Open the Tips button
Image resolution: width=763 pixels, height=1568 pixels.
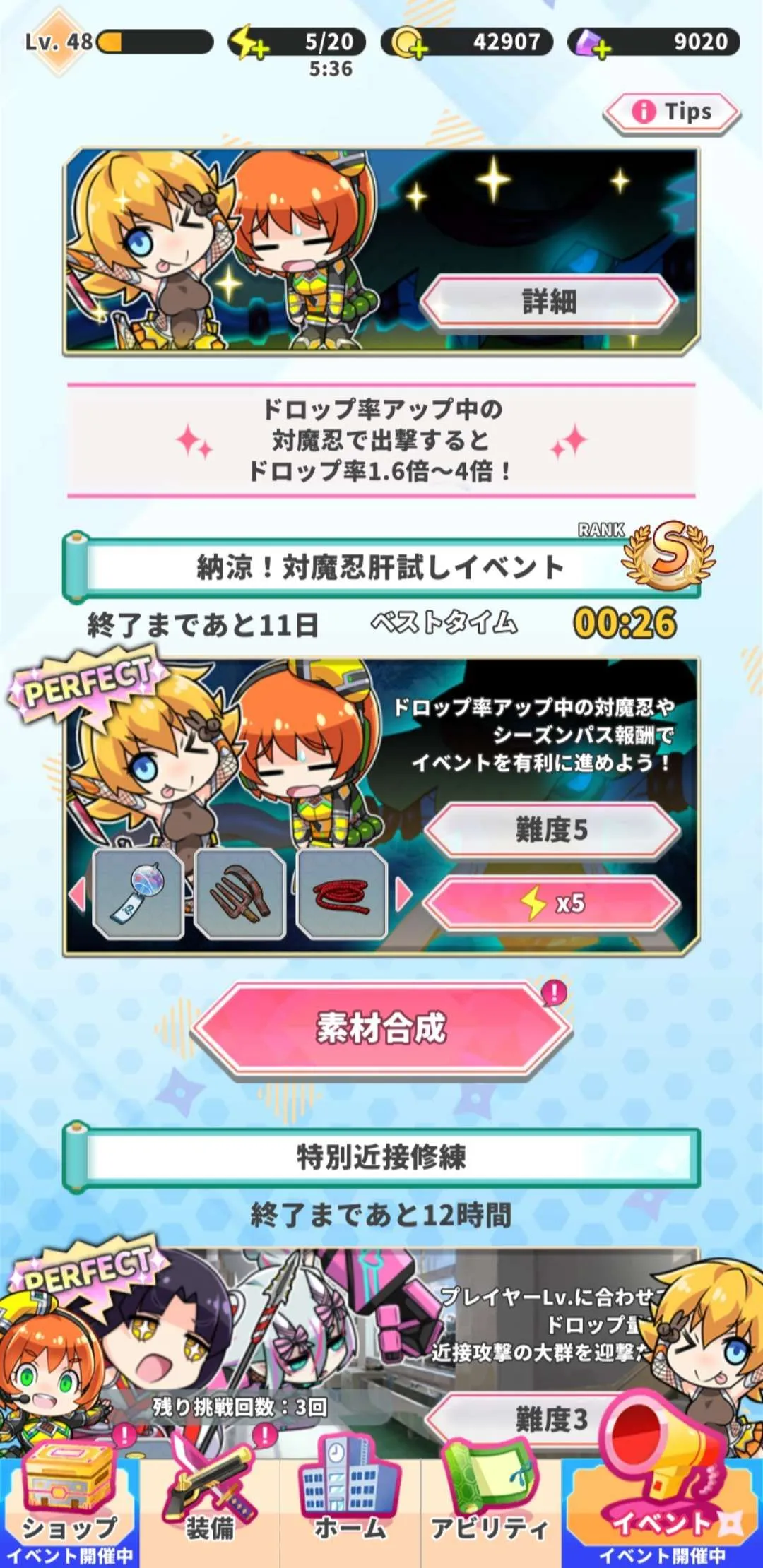point(671,112)
